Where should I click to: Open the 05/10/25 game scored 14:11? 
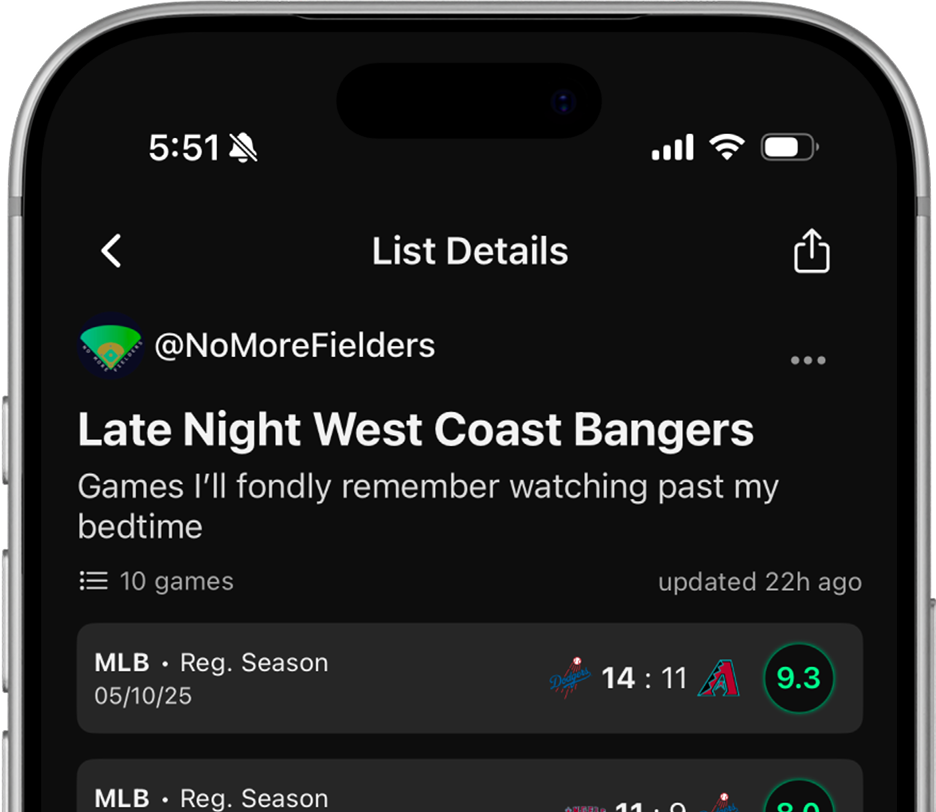point(469,678)
